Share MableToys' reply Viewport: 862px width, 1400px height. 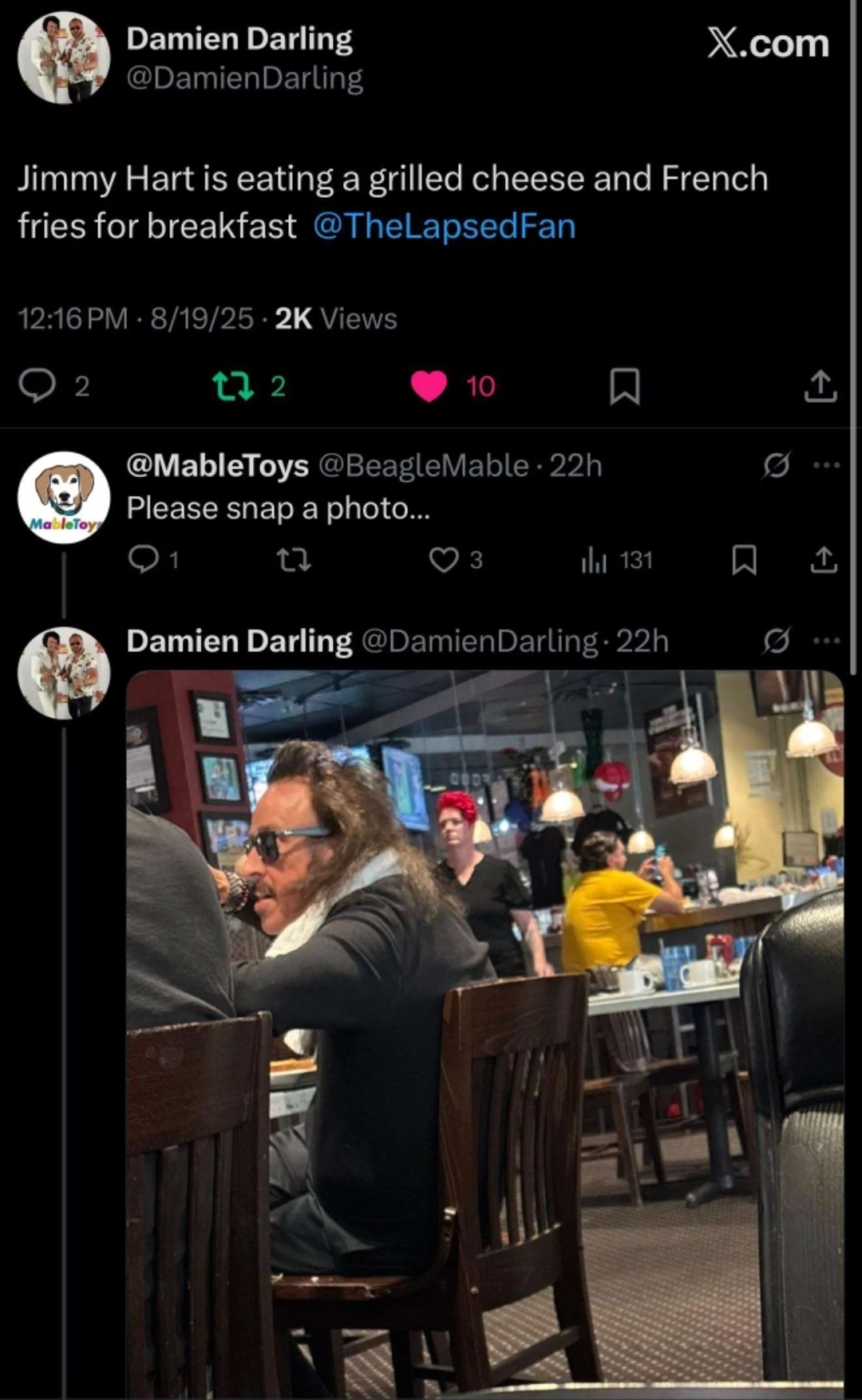(823, 560)
